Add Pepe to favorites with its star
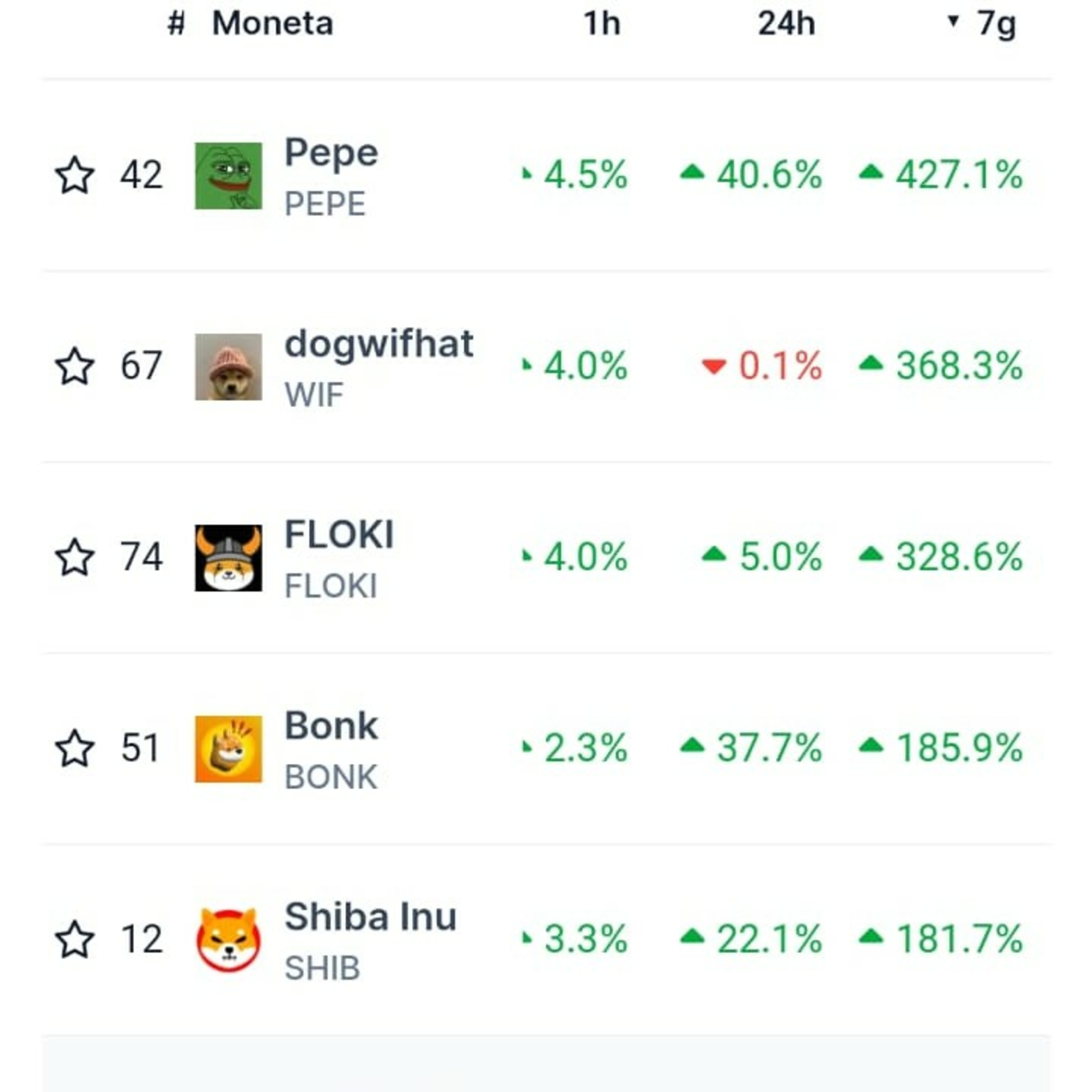The height and width of the screenshot is (1092, 1092). [x=75, y=175]
